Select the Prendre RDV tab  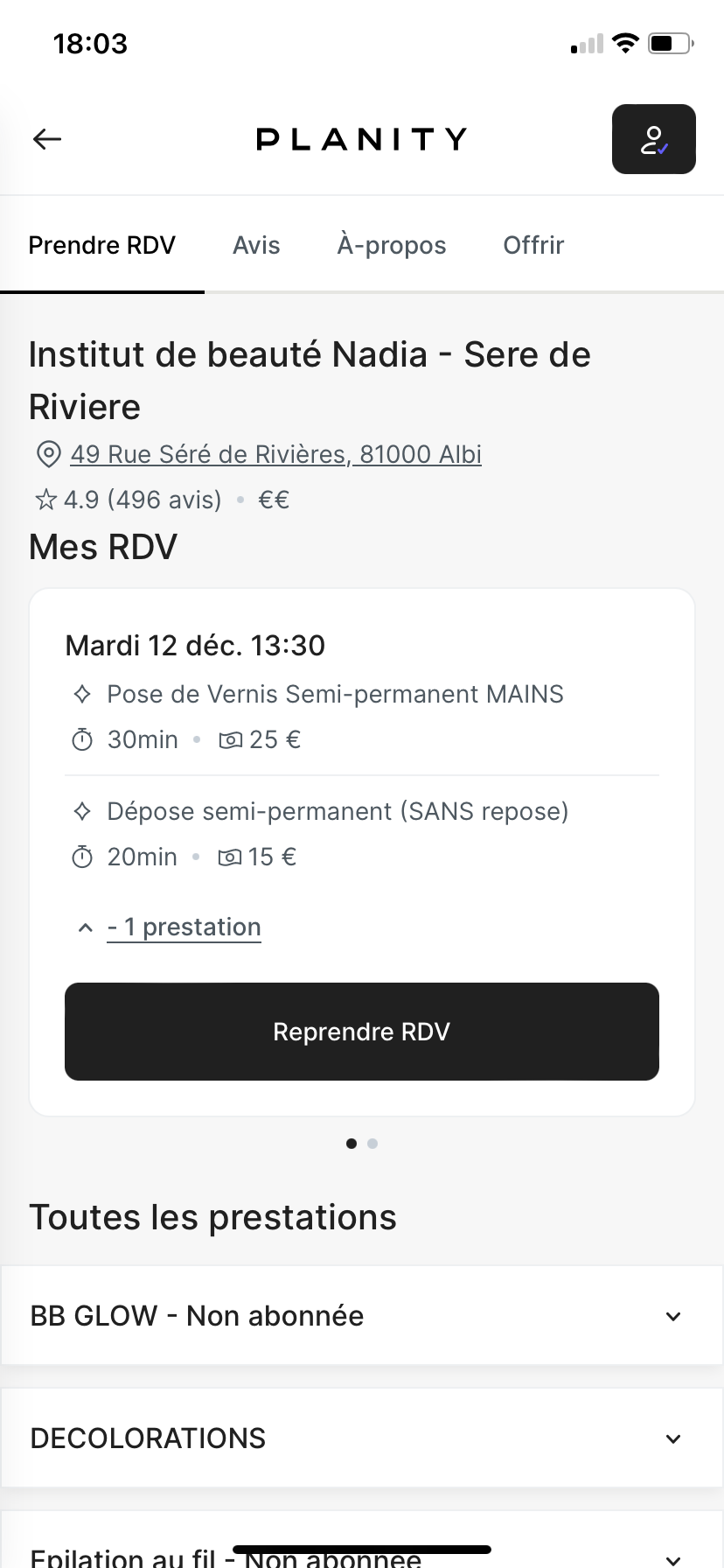point(102,245)
